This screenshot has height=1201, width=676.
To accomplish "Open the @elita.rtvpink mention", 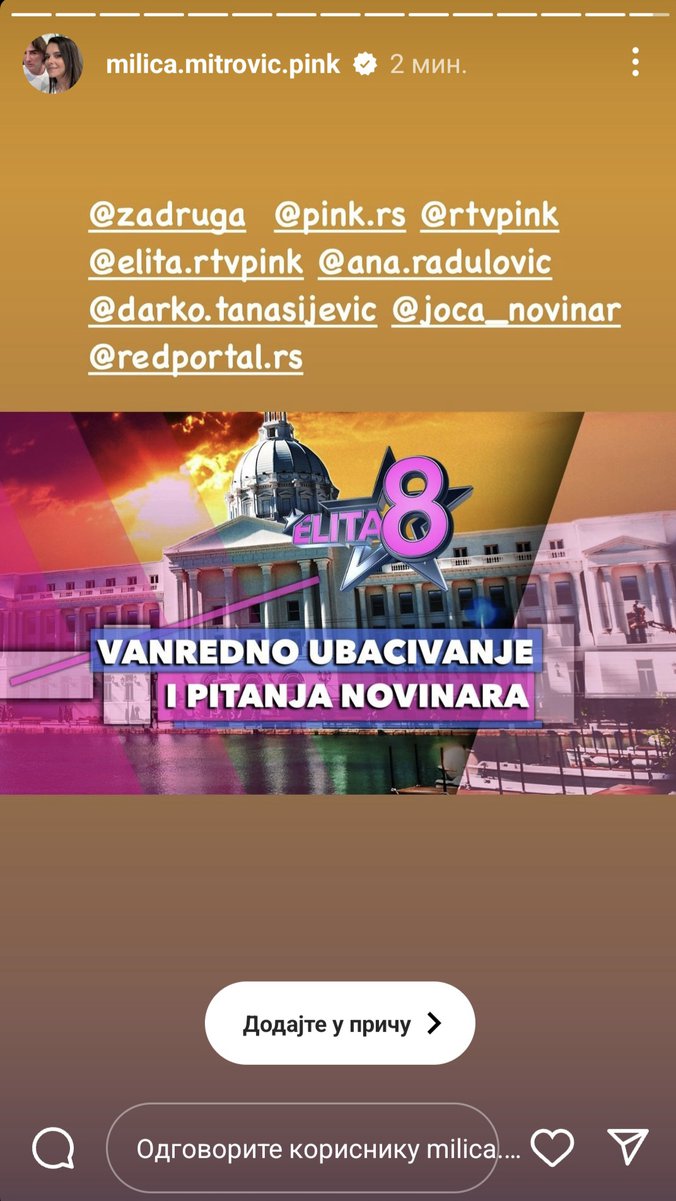I will (x=196, y=262).
